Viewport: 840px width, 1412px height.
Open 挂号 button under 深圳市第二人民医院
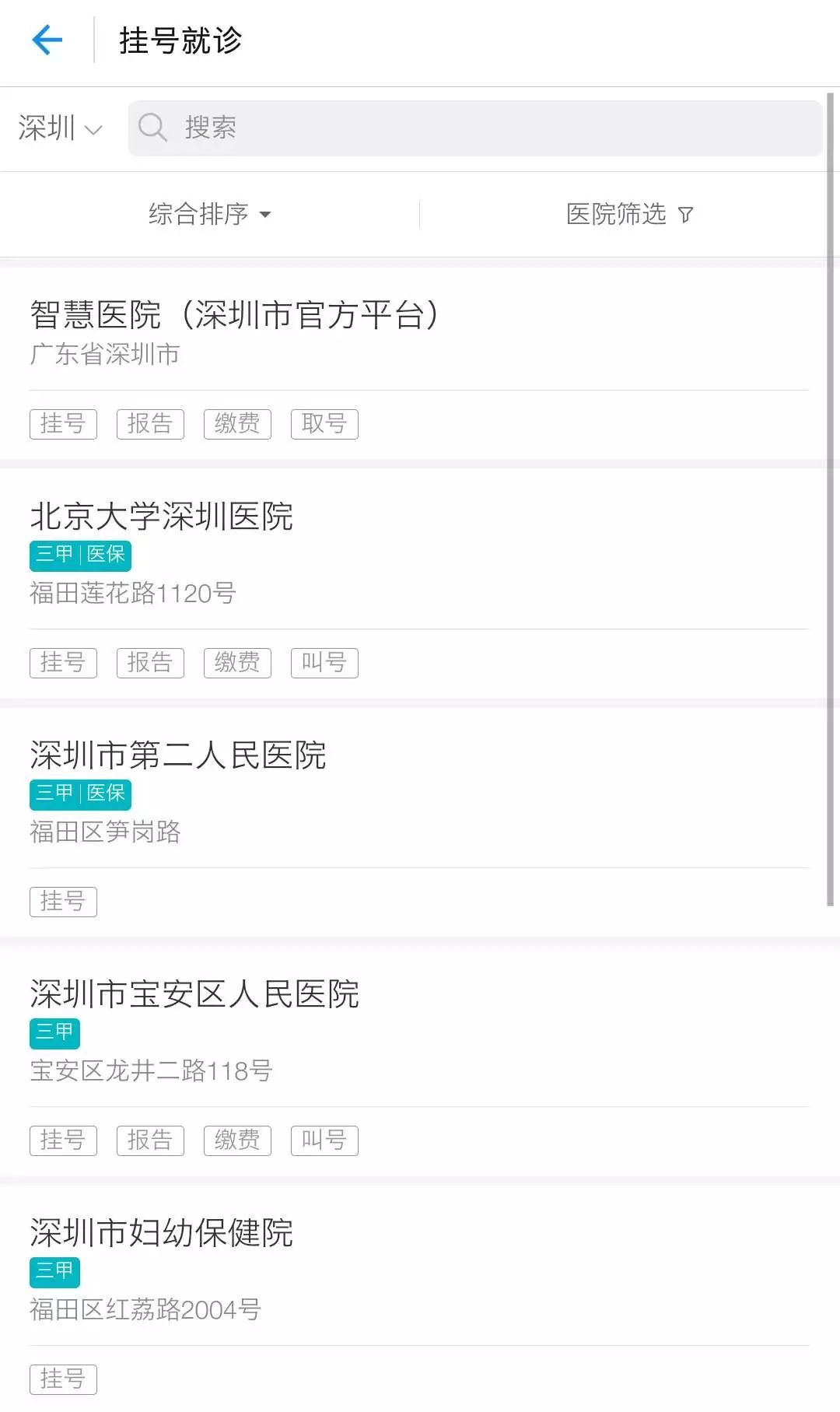(x=62, y=902)
